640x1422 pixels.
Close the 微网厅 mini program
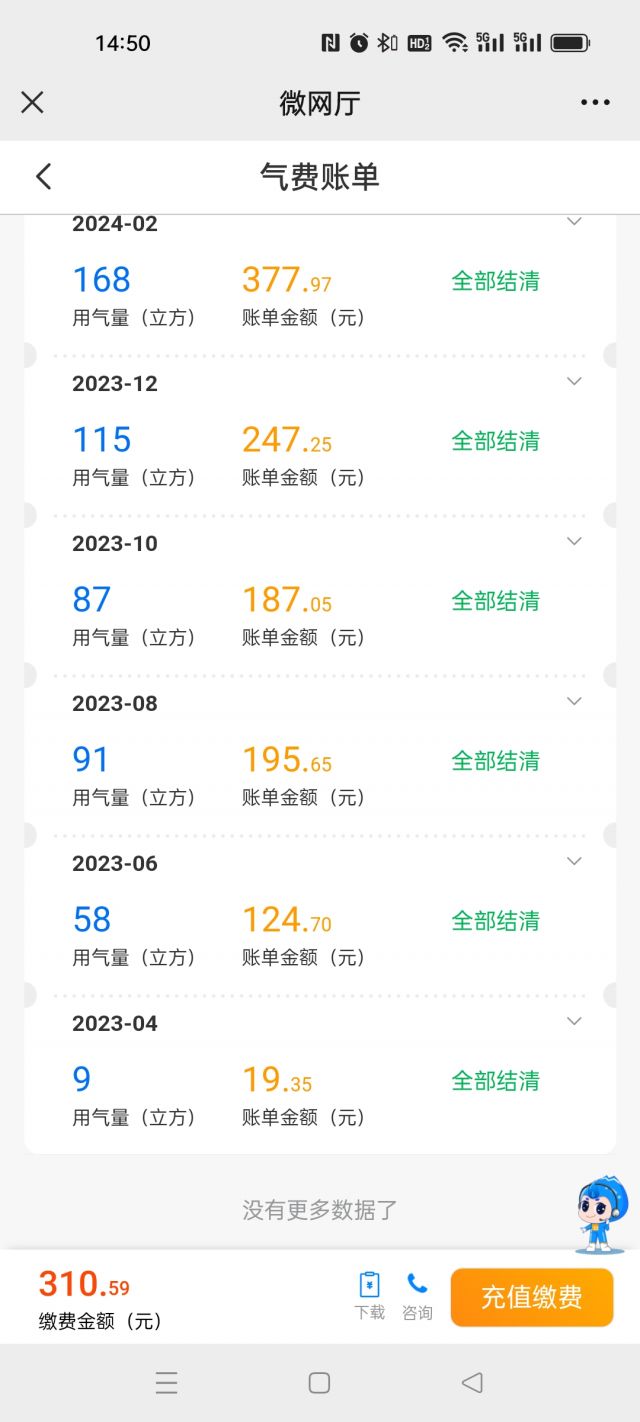32,102
